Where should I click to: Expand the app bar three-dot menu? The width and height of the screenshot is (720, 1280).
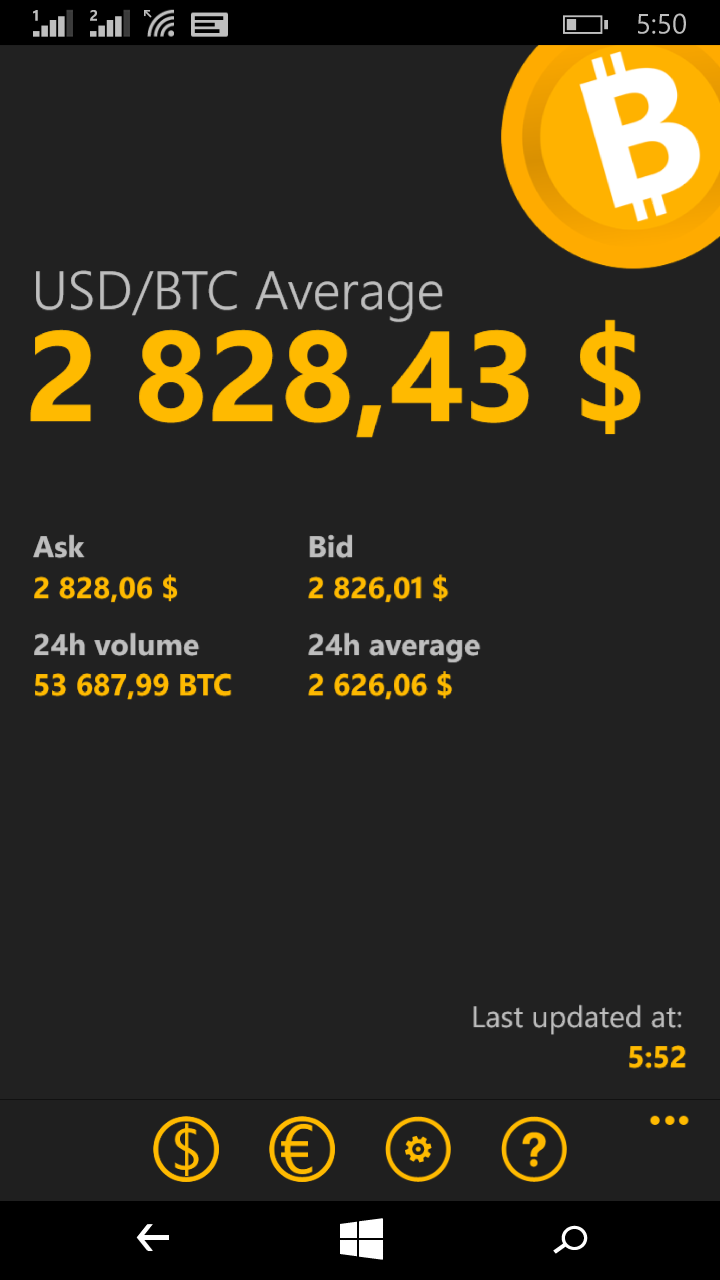coord(669,1121)
